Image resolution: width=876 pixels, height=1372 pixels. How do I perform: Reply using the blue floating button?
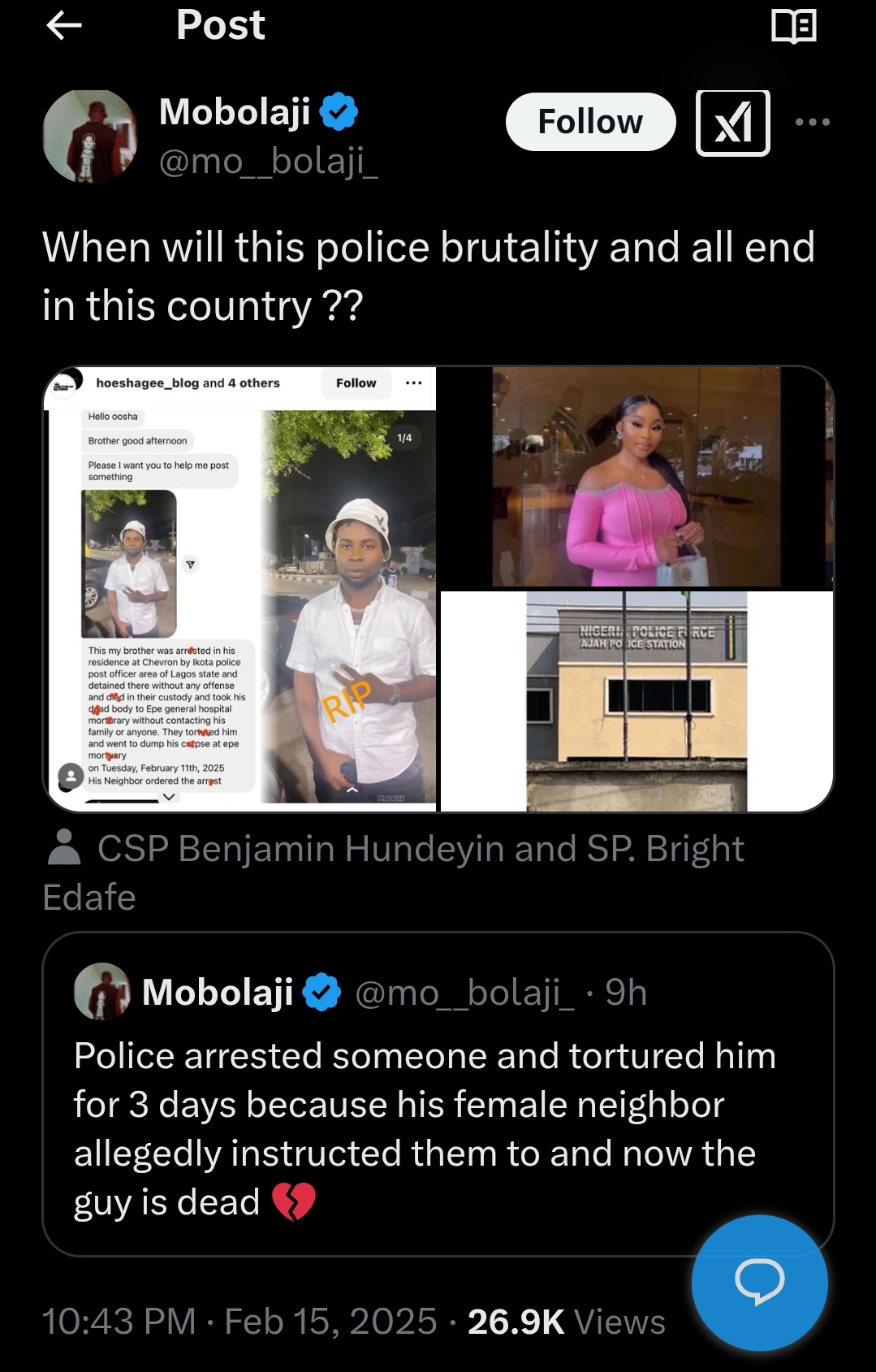759,1282
